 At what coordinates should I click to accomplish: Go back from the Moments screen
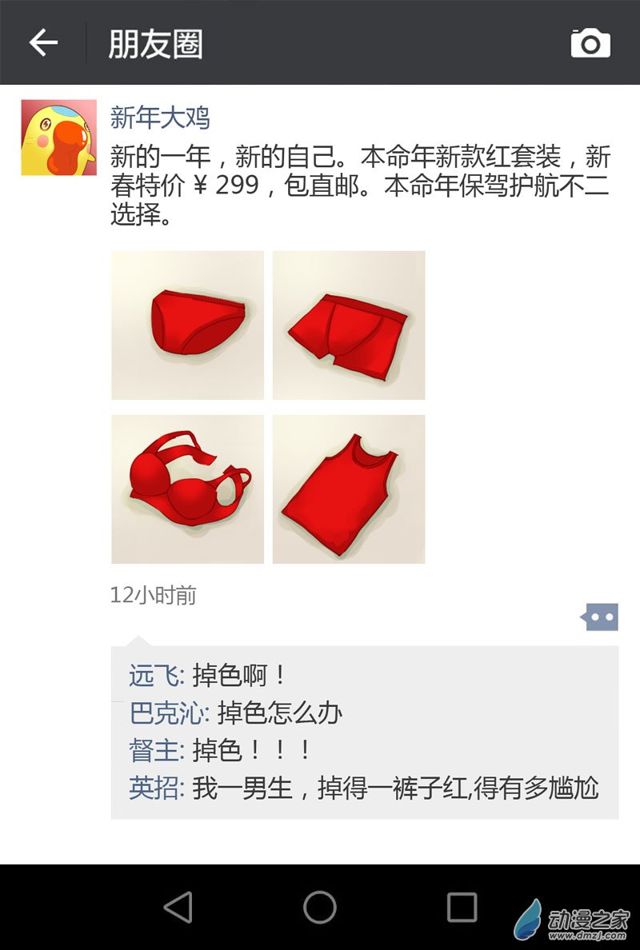tap(43, 43)
